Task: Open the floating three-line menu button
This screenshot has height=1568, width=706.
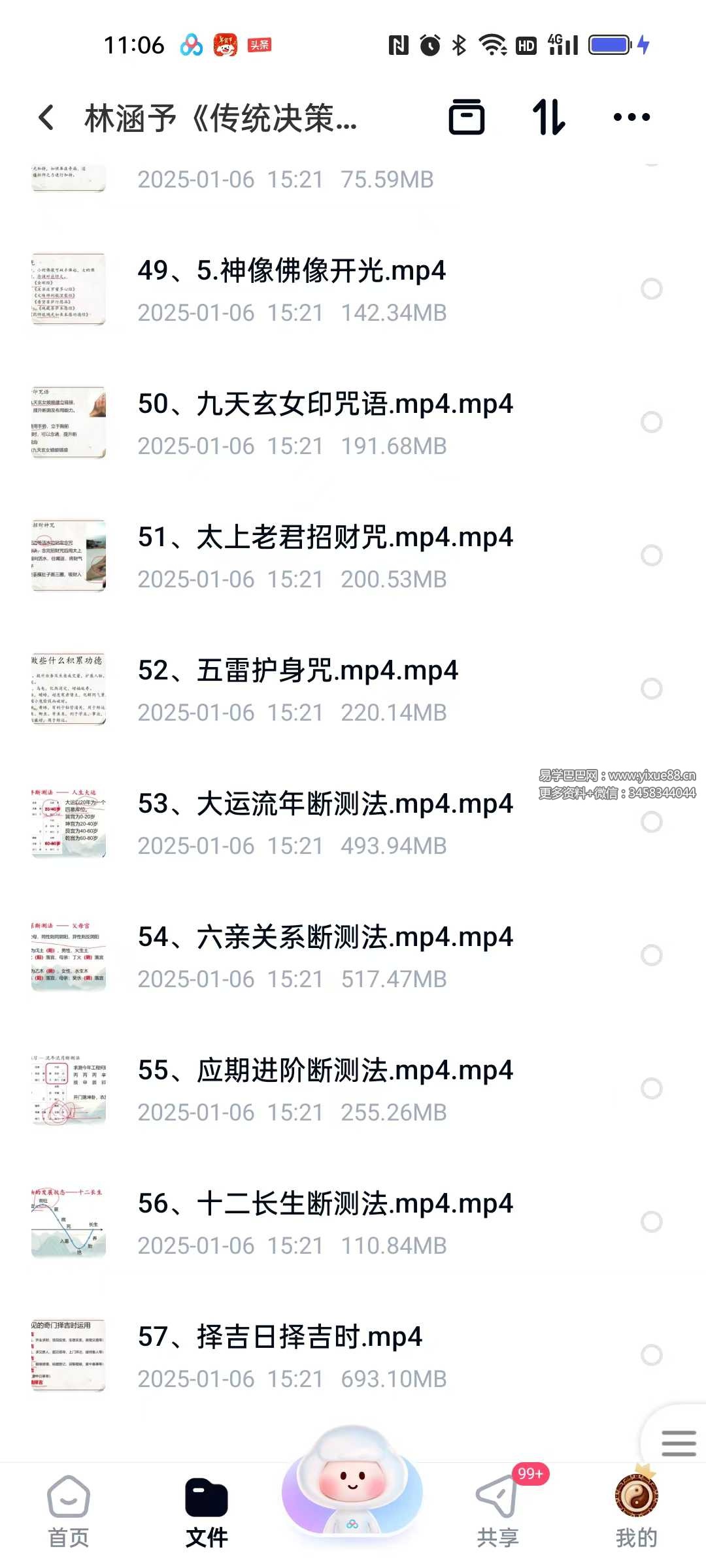Action: pyautogui.click(x=678, y=1443)
